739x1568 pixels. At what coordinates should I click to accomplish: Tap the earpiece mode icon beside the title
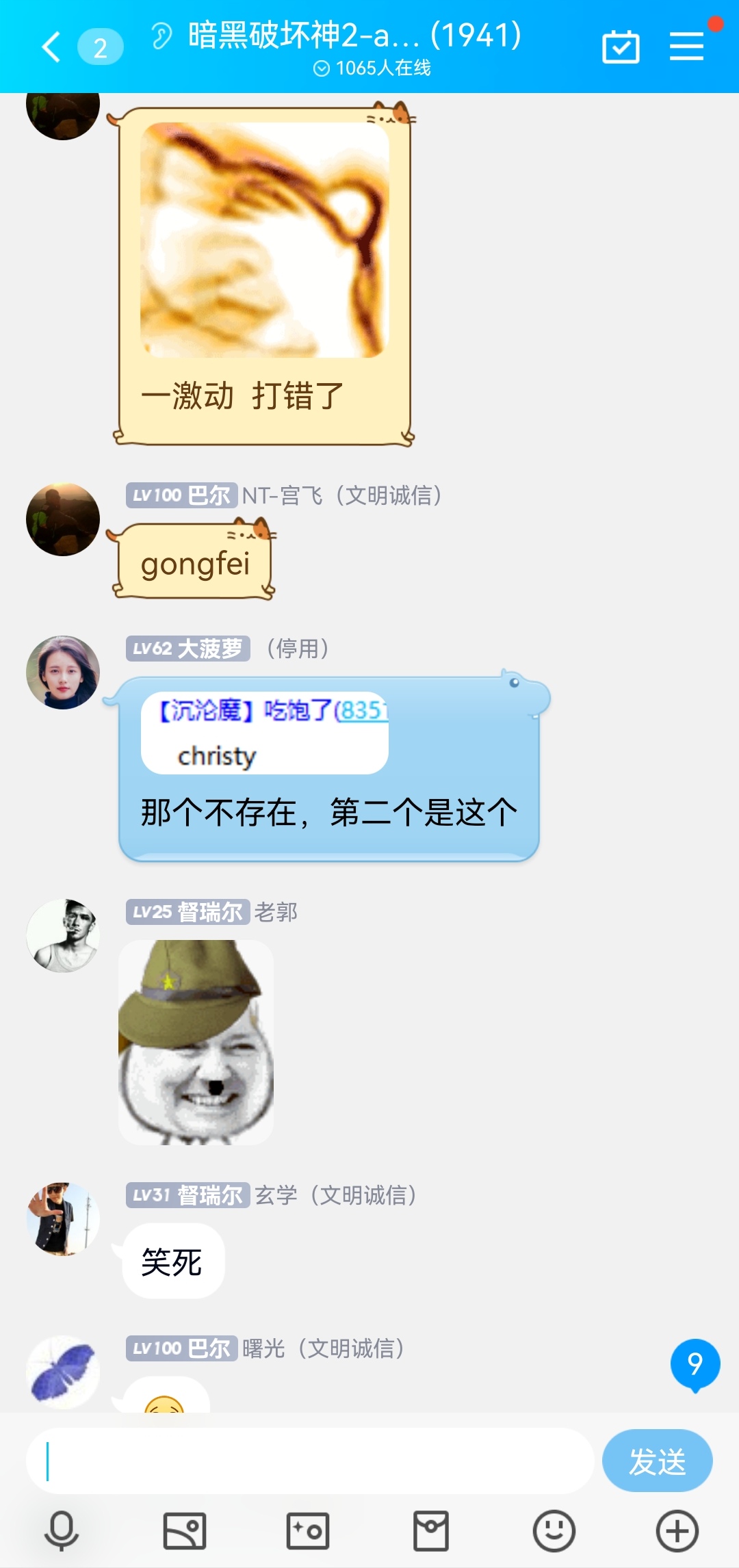(x=161, y=36)
